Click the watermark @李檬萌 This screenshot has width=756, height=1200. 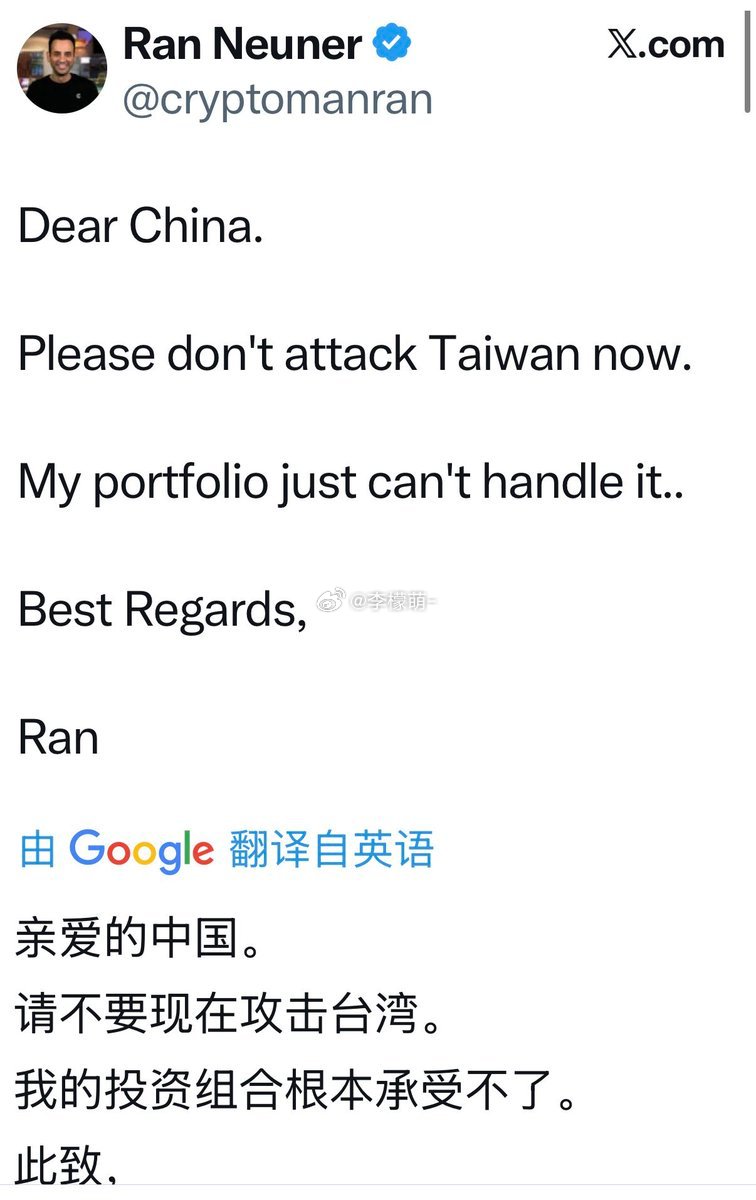(396, 597)
